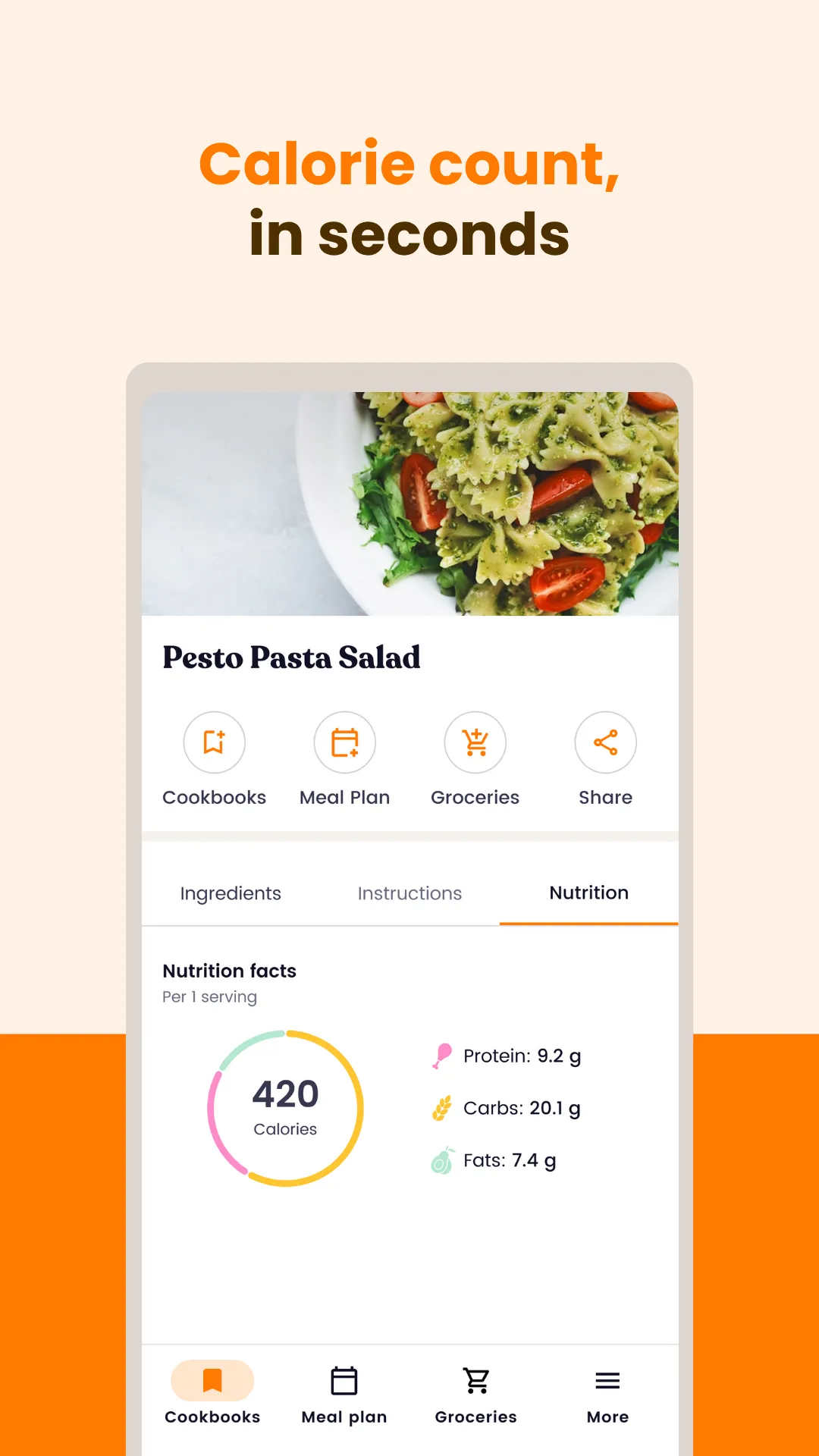This screenshot has width=819, height=1456.
Task: Tap the fats avocado icon
Action: pos(443,1160)
